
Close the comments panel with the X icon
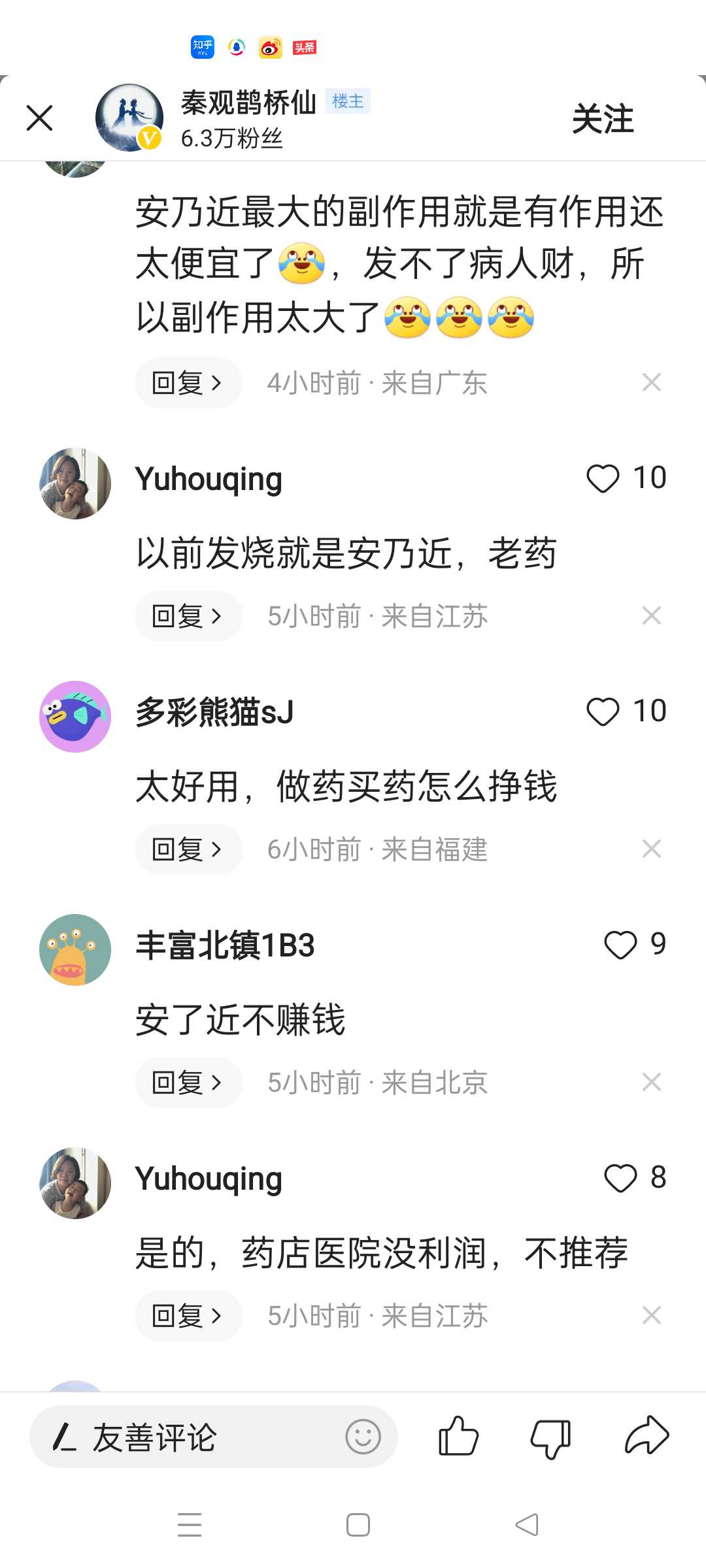pyautogui.click(x=39, y=118)
